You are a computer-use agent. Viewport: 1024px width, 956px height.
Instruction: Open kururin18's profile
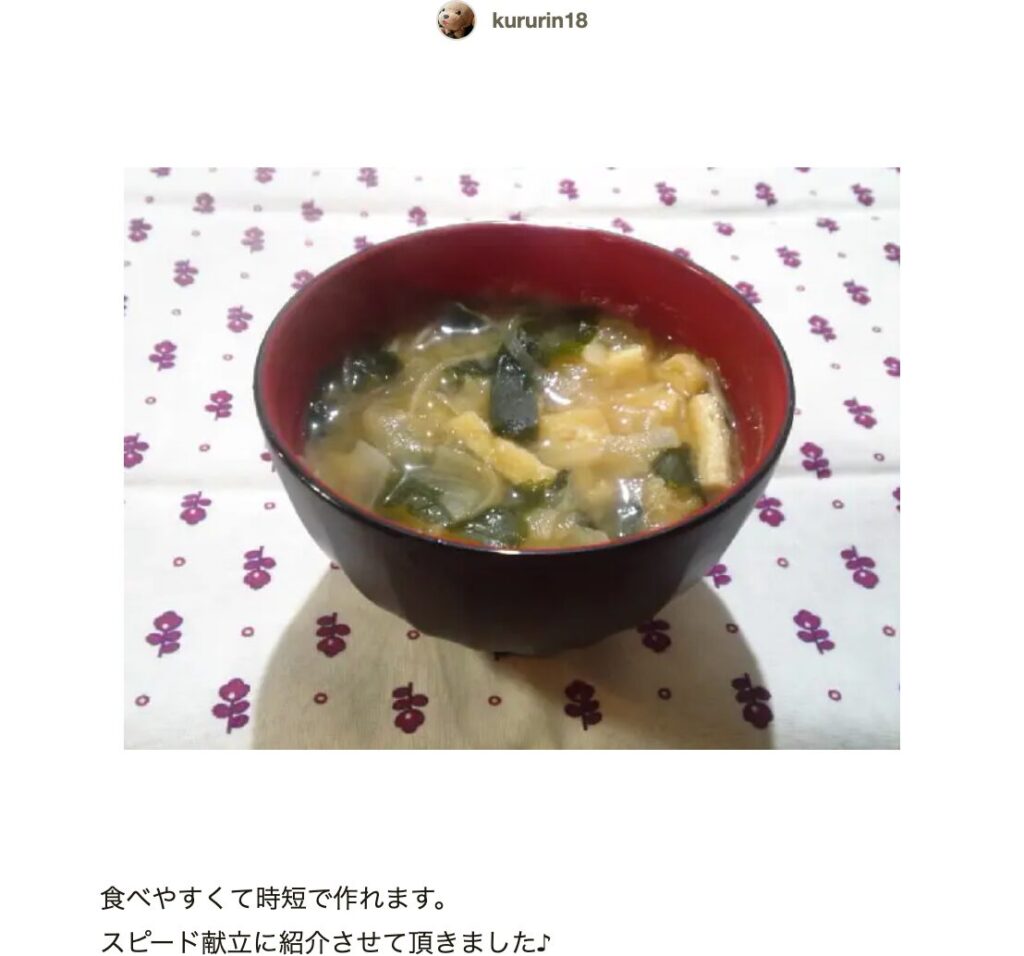538,21
